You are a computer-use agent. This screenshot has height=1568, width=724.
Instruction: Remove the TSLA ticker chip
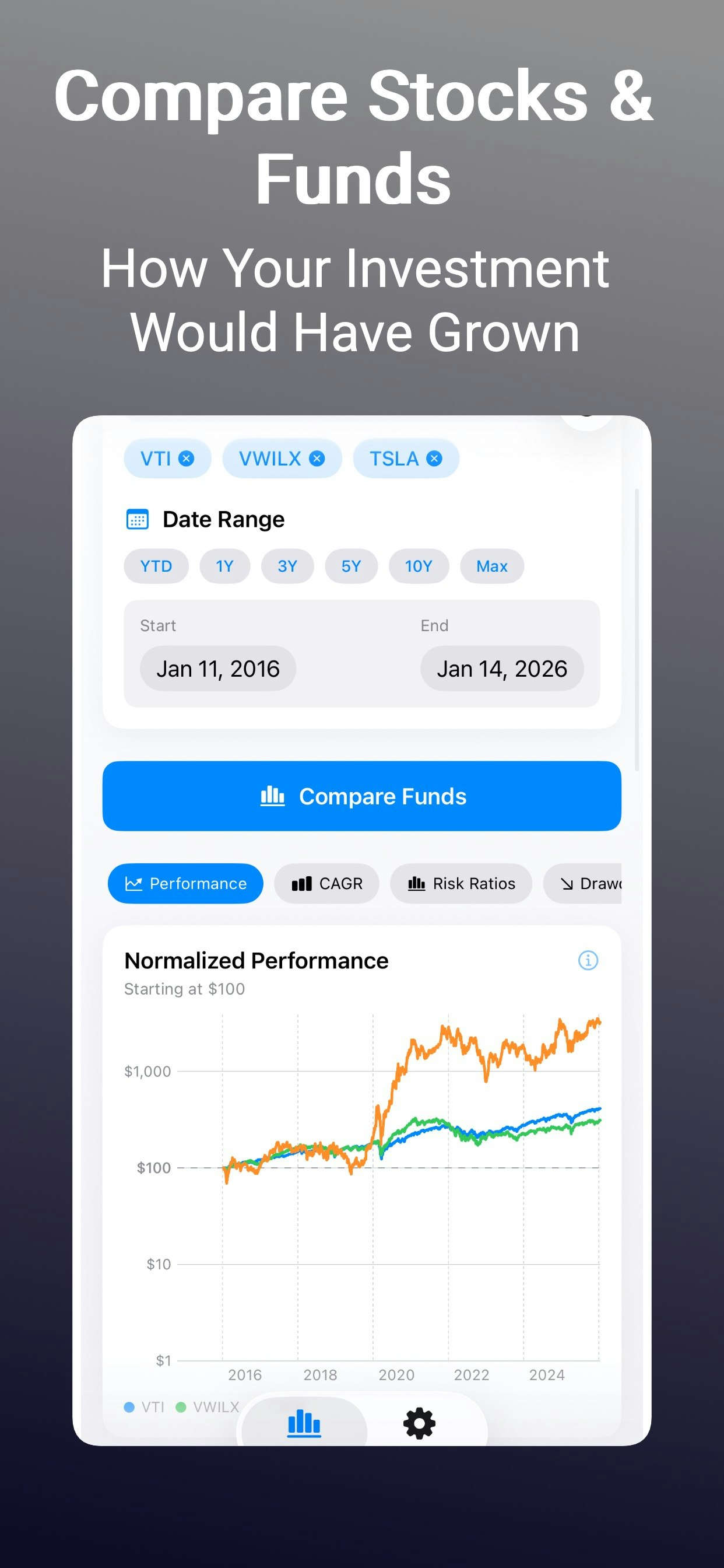pos(434,459)
